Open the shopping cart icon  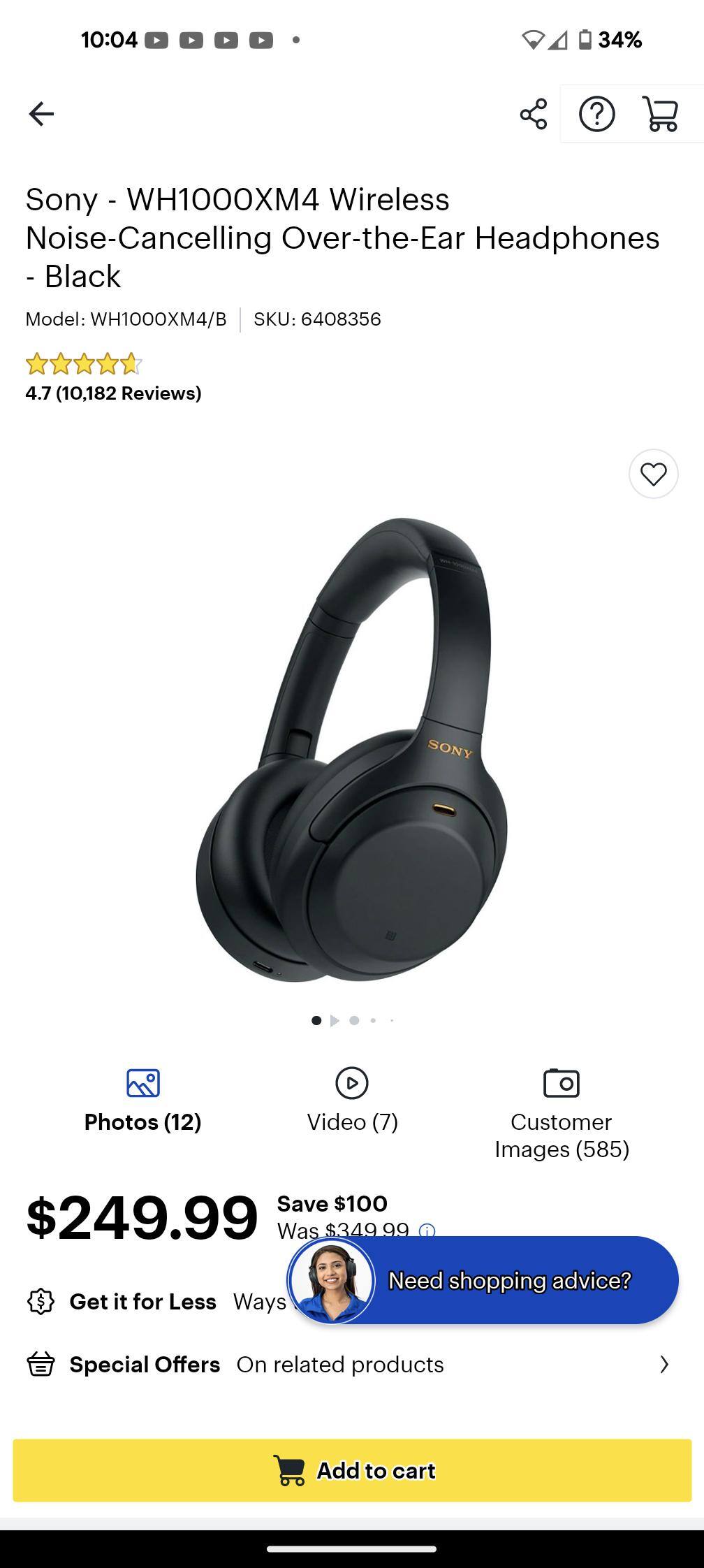point(661,115)
